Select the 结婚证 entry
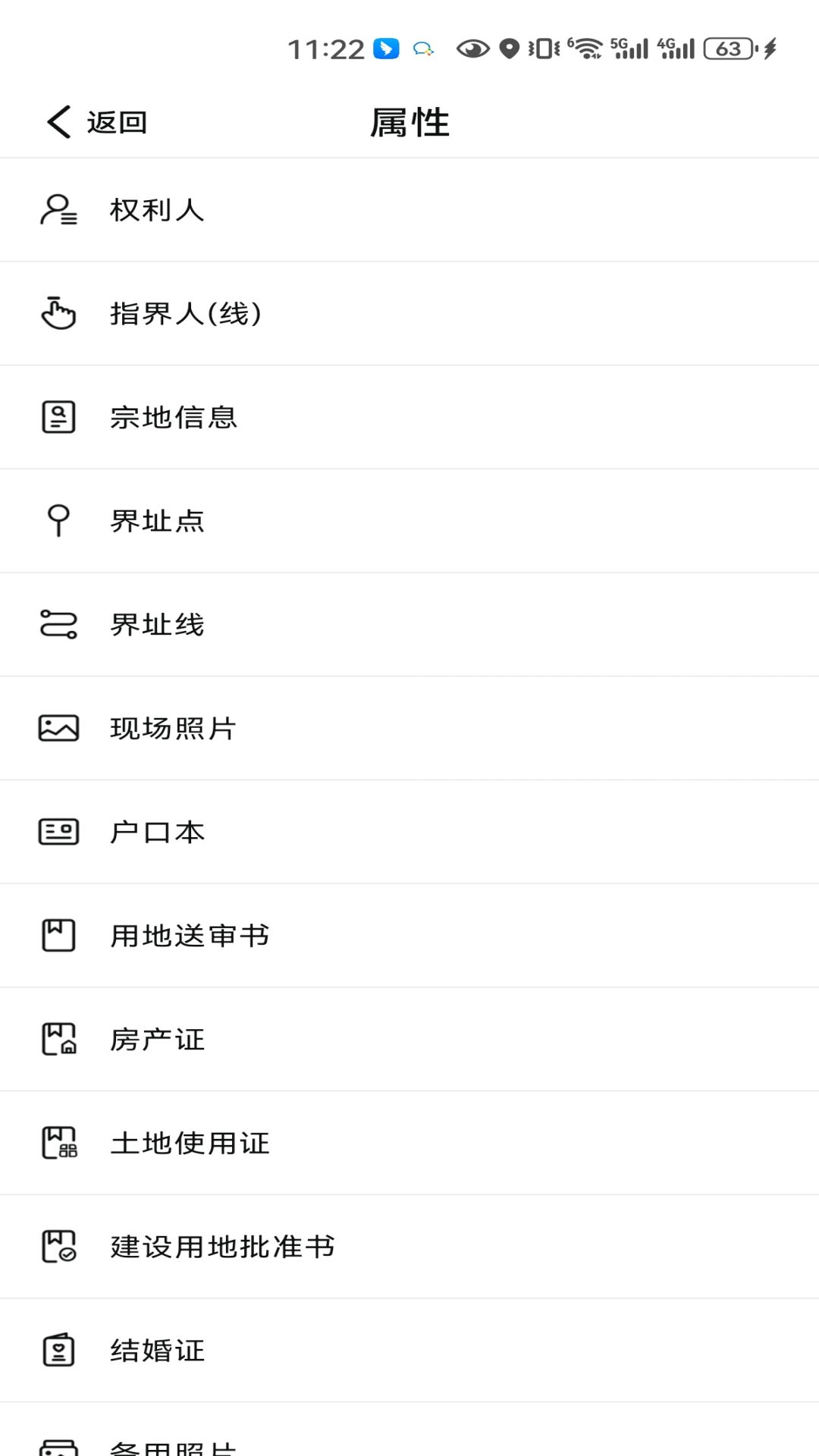Screen dimensions: 819x1456 point(157,1351)
